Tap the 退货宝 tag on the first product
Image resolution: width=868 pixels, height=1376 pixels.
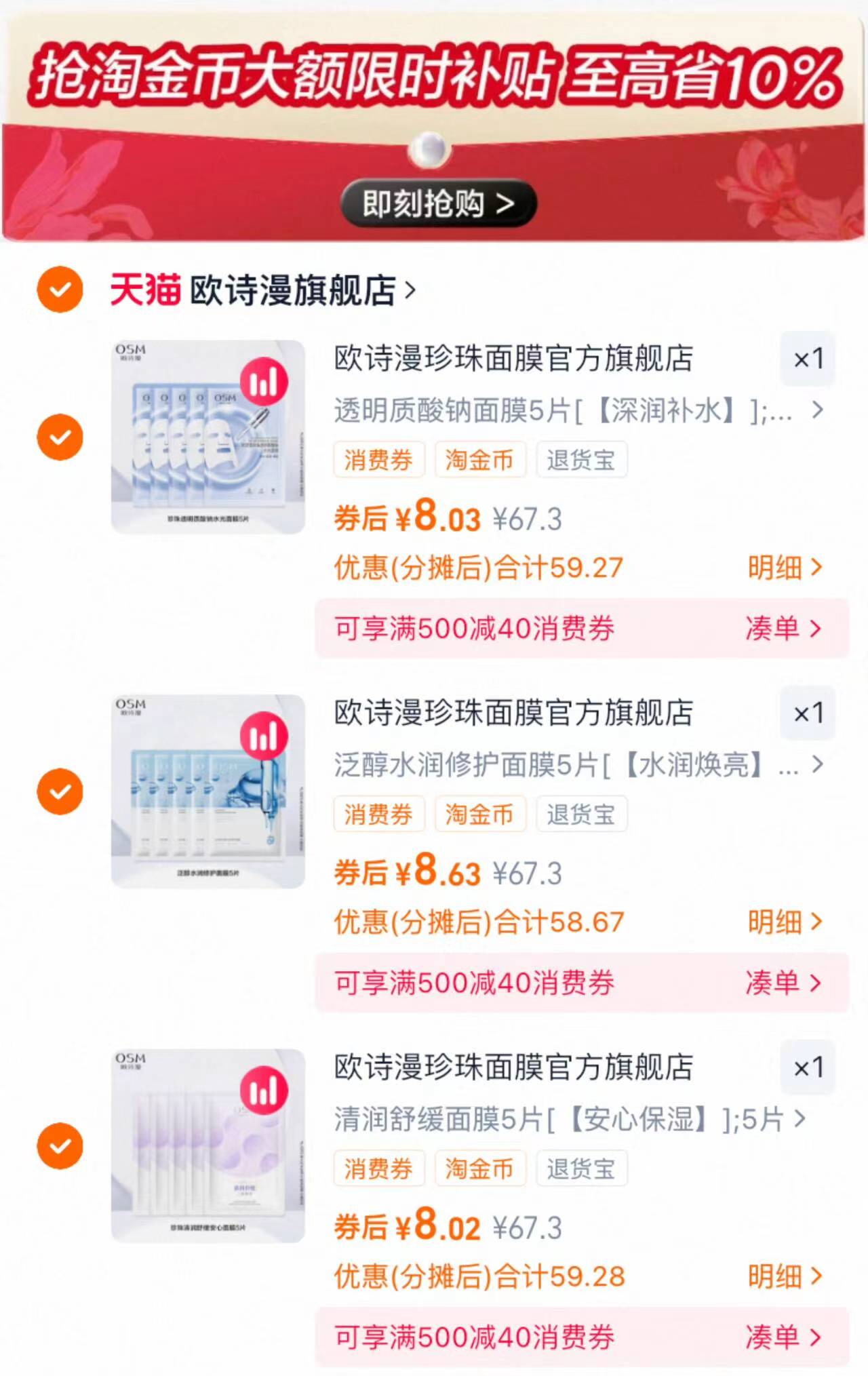point(582,459)
